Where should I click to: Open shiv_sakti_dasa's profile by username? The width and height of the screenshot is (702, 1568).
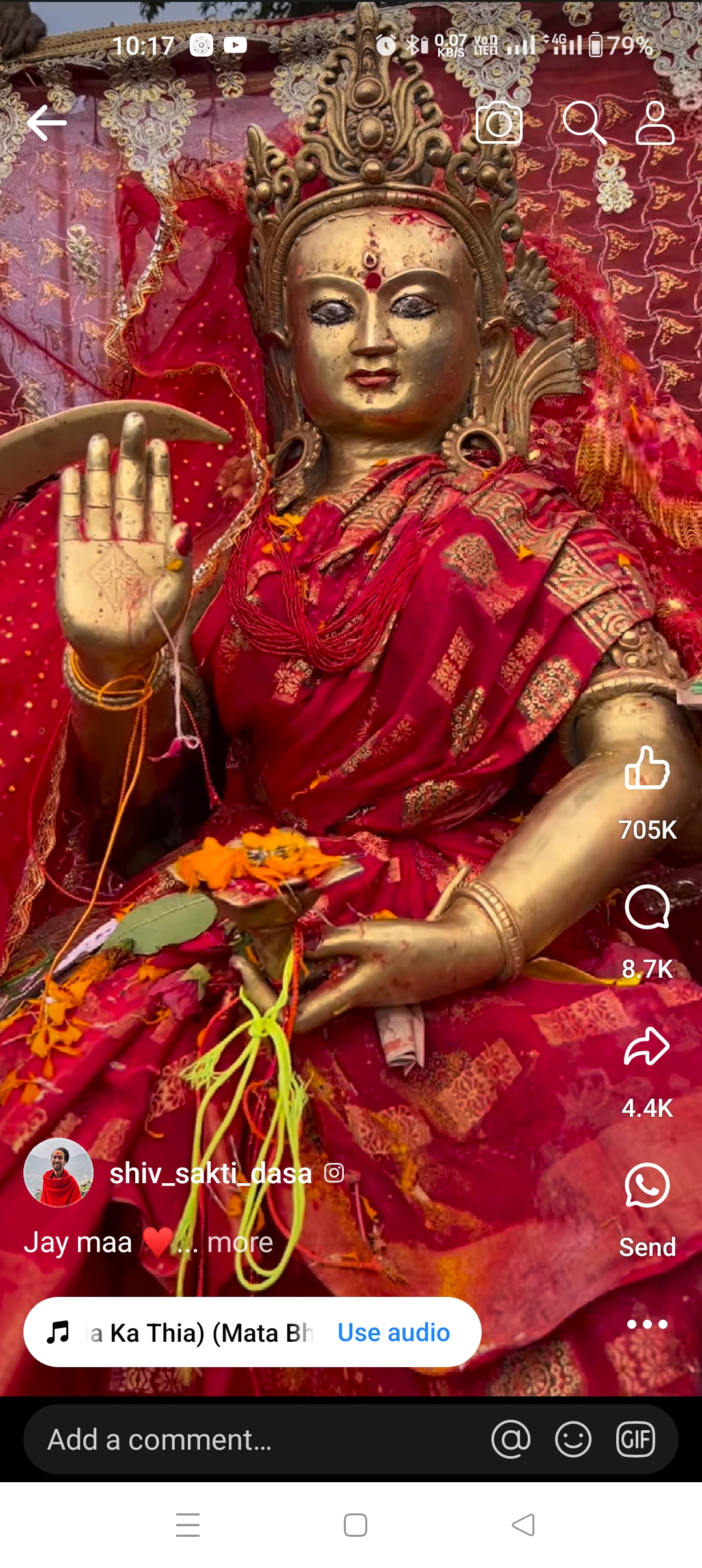coord(211,1173)
